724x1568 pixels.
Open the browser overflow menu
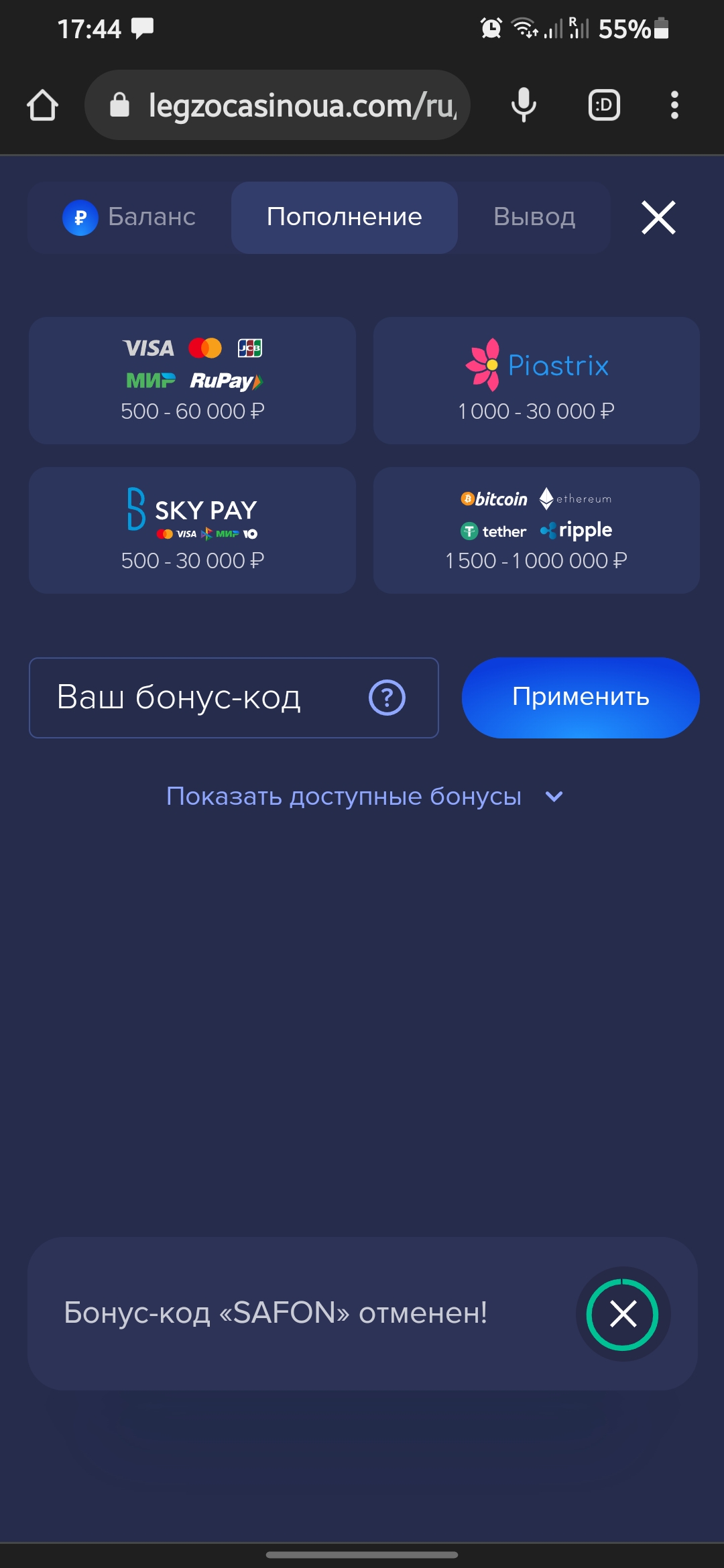[x=674, y=105]
